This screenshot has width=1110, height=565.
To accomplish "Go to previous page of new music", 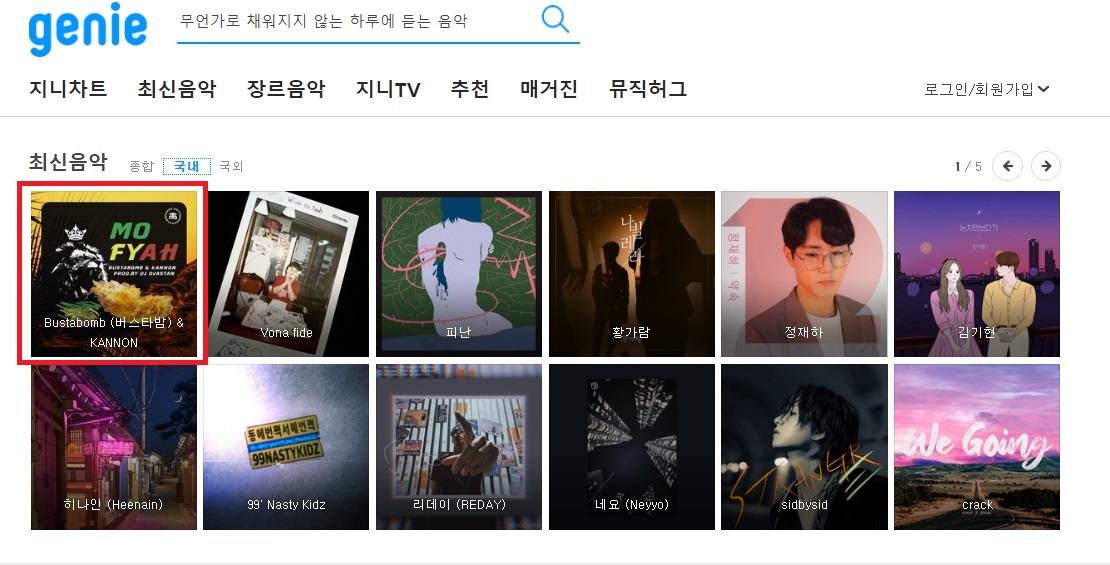I will coord(1007,166).
